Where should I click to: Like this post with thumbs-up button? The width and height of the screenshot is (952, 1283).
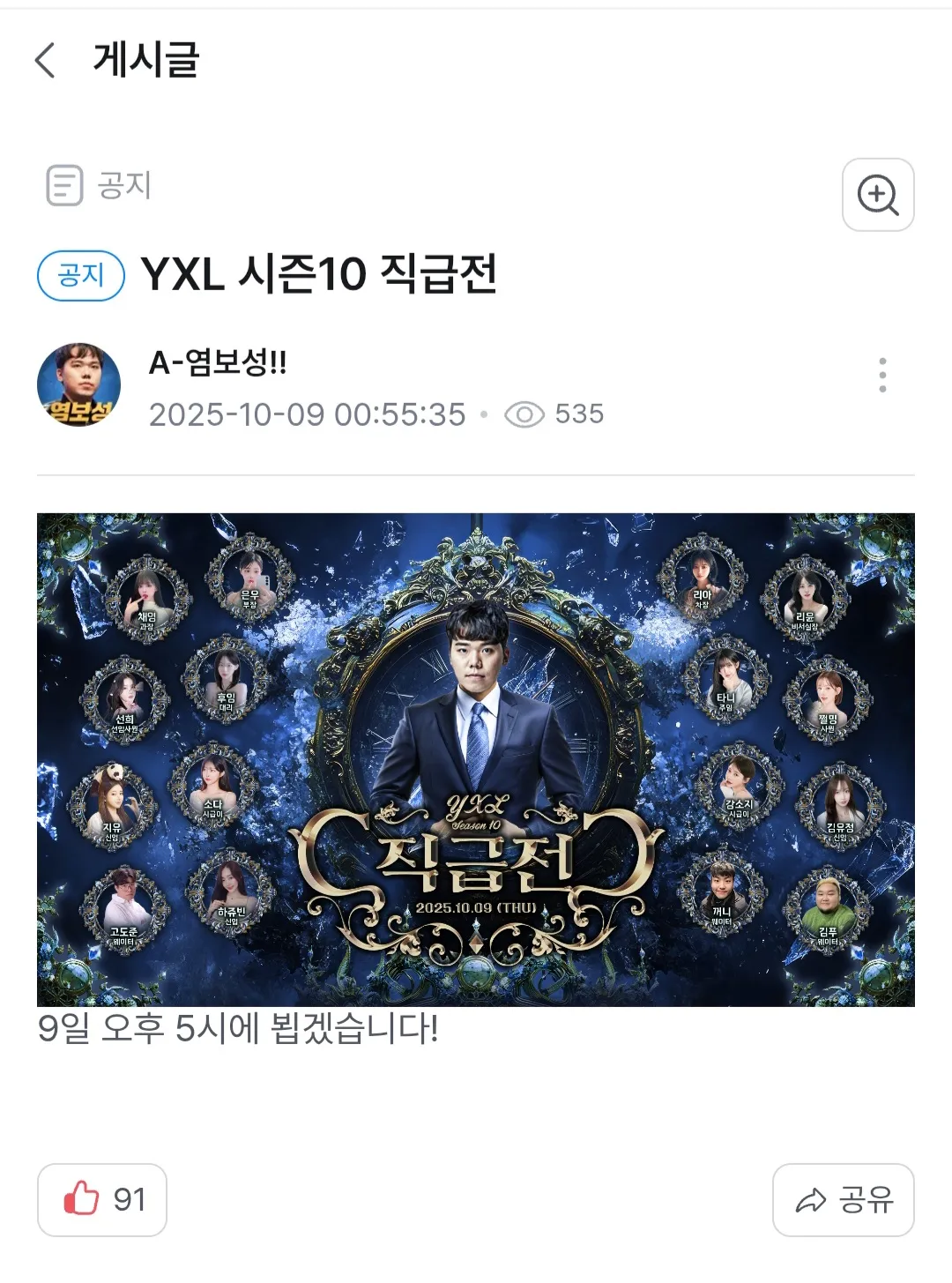coord(102,1199)
